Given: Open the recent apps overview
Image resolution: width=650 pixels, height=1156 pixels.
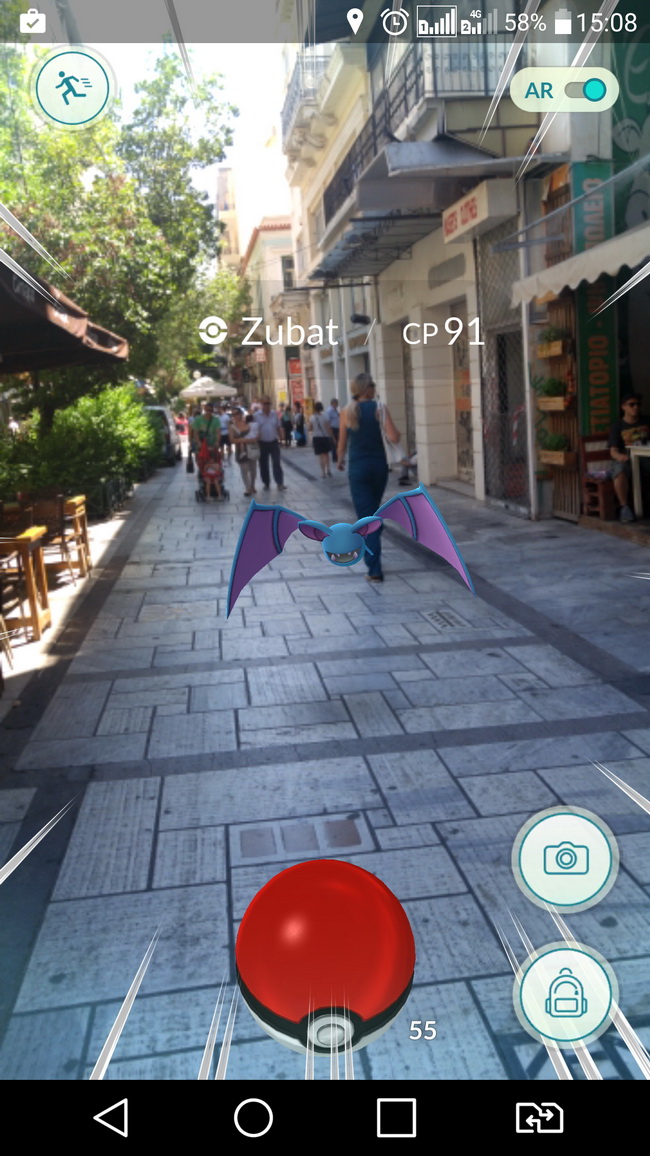Looking at the screenshot, I should point(396,1117).
